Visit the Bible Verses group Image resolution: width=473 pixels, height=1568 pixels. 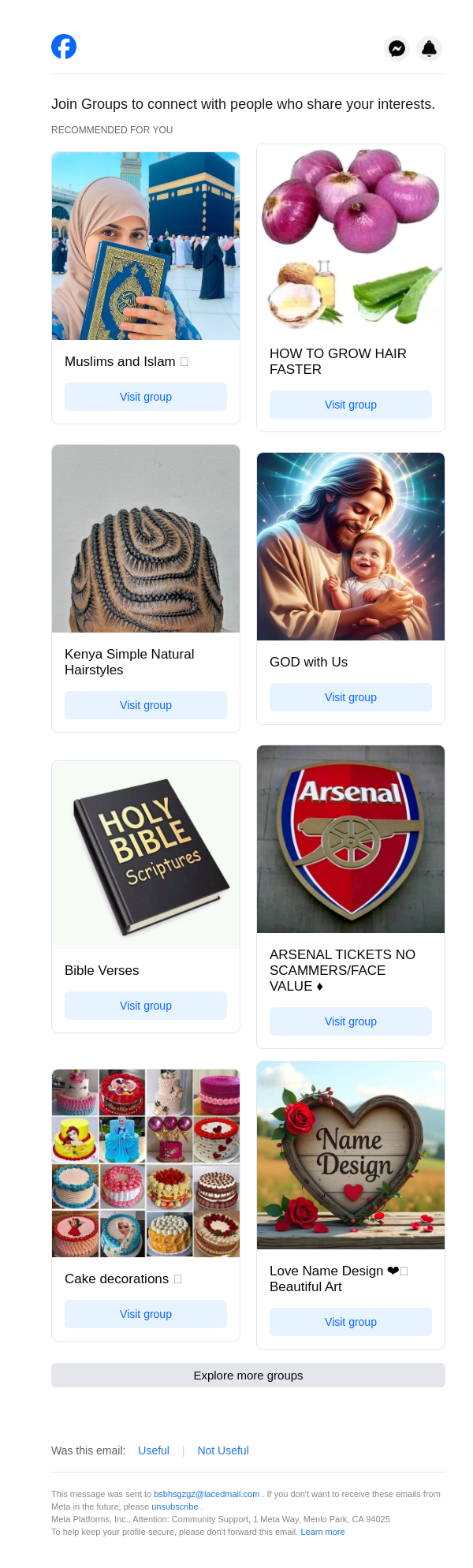tap(146, 1006)
